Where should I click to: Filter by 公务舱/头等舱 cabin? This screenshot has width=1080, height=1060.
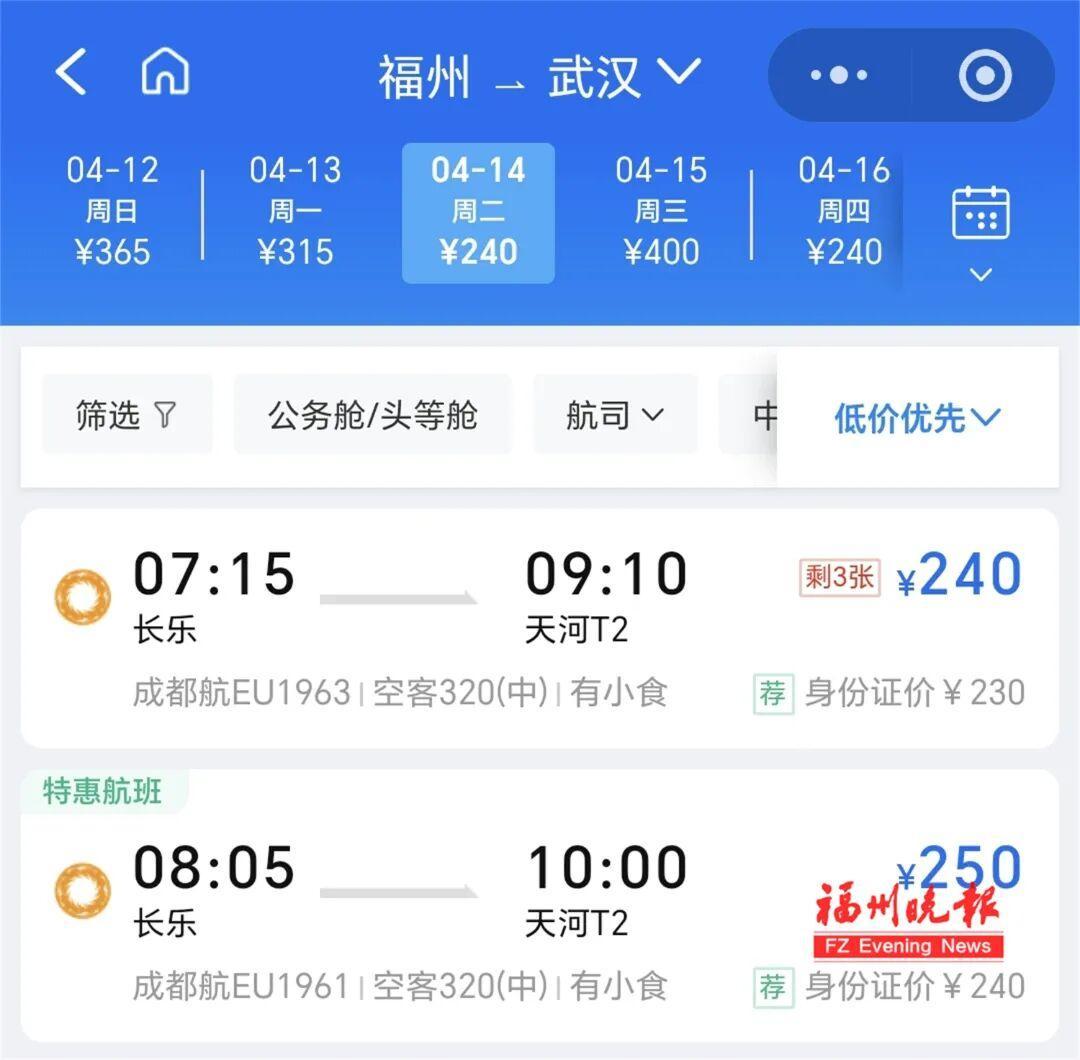coord(372,415)
